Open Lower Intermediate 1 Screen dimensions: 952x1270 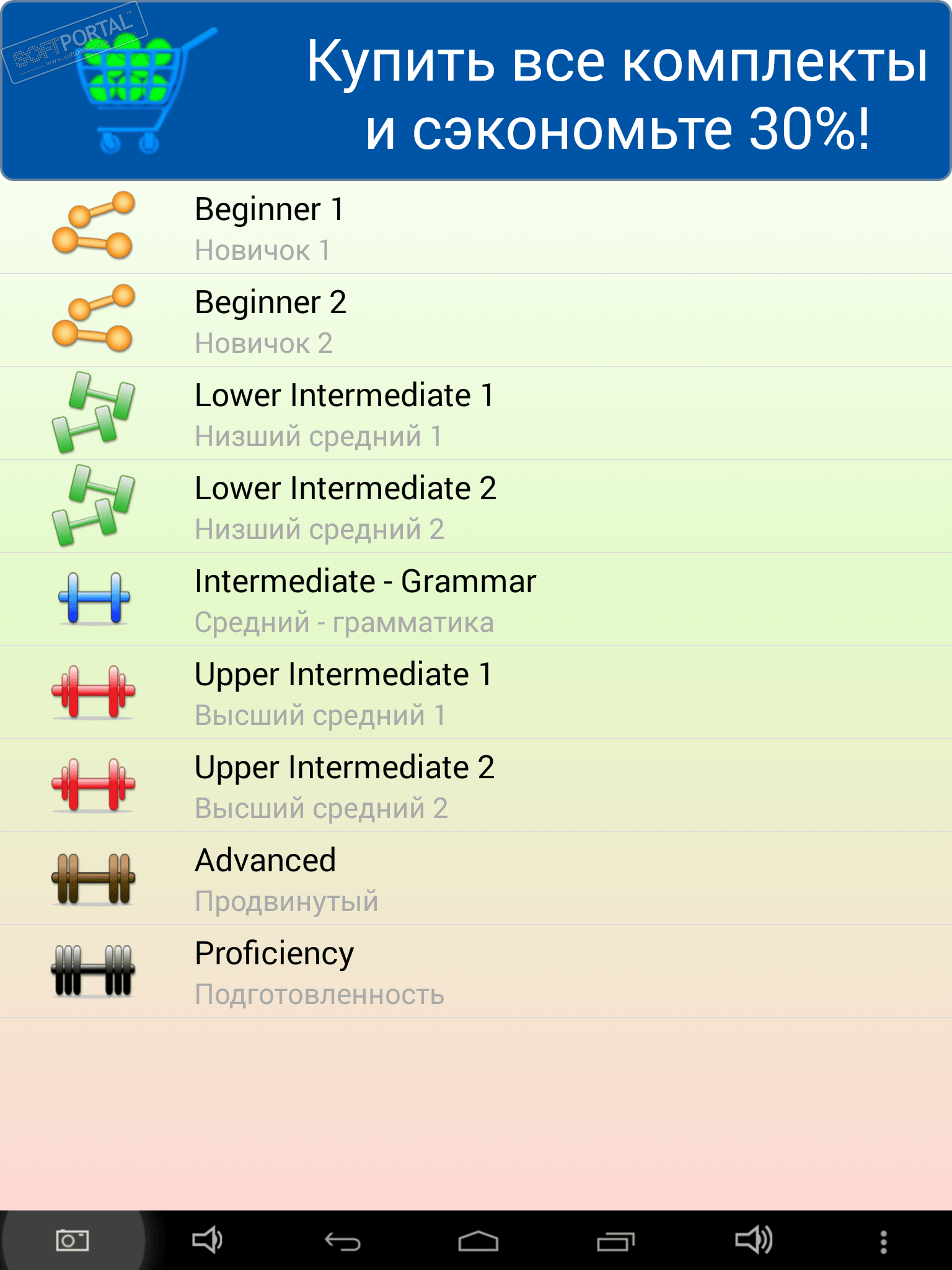click(476, 414)
